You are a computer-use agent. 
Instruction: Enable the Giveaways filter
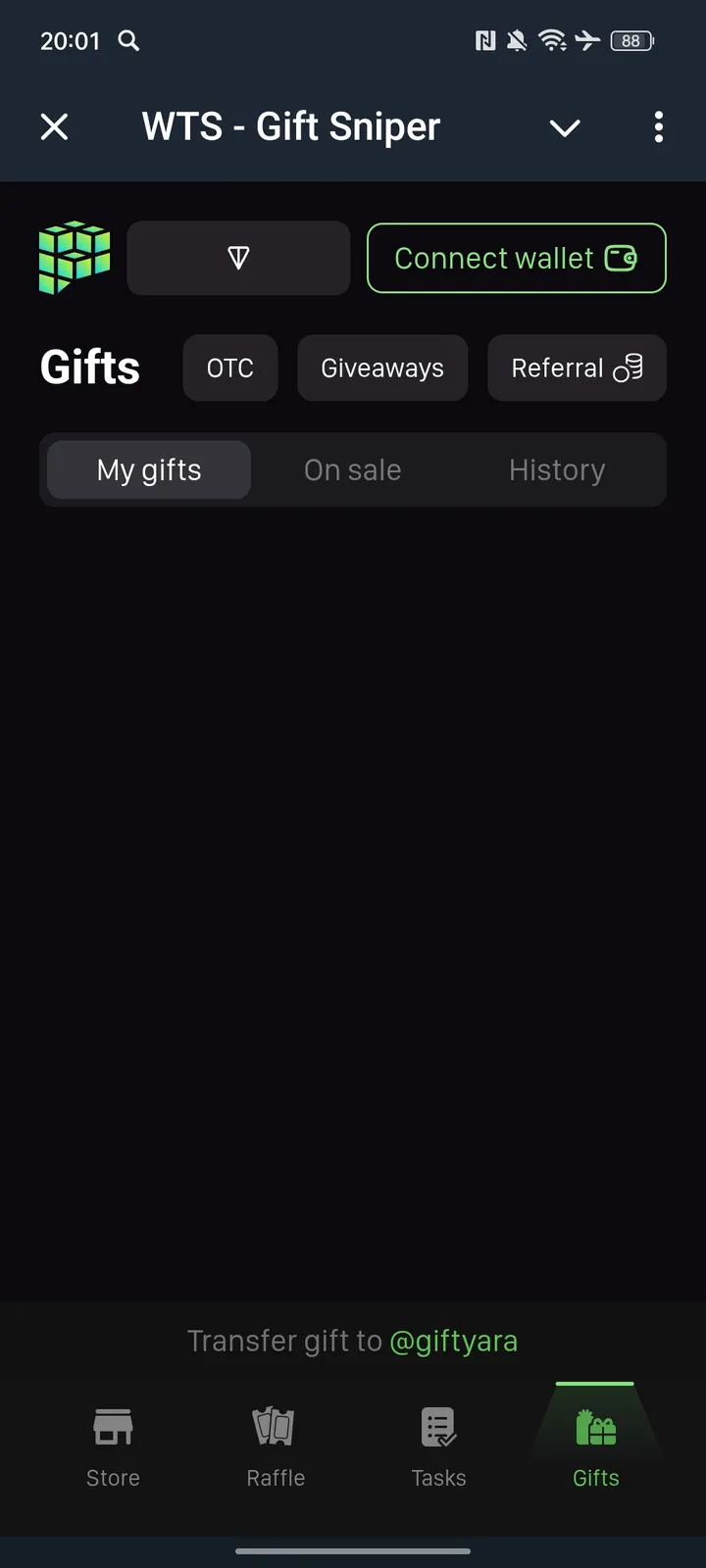[x=382, y=367]
